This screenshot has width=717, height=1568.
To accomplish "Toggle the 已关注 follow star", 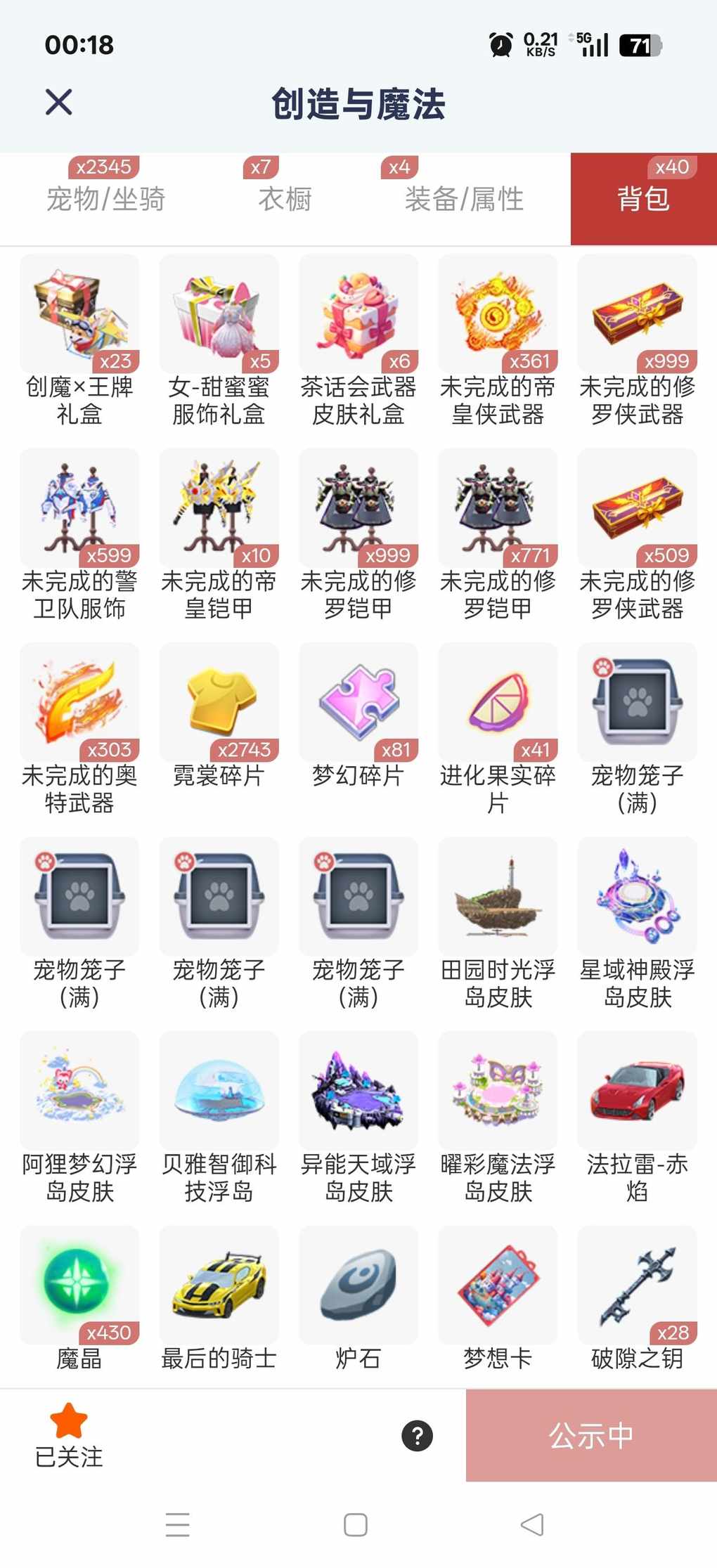I will point(69,1421).
